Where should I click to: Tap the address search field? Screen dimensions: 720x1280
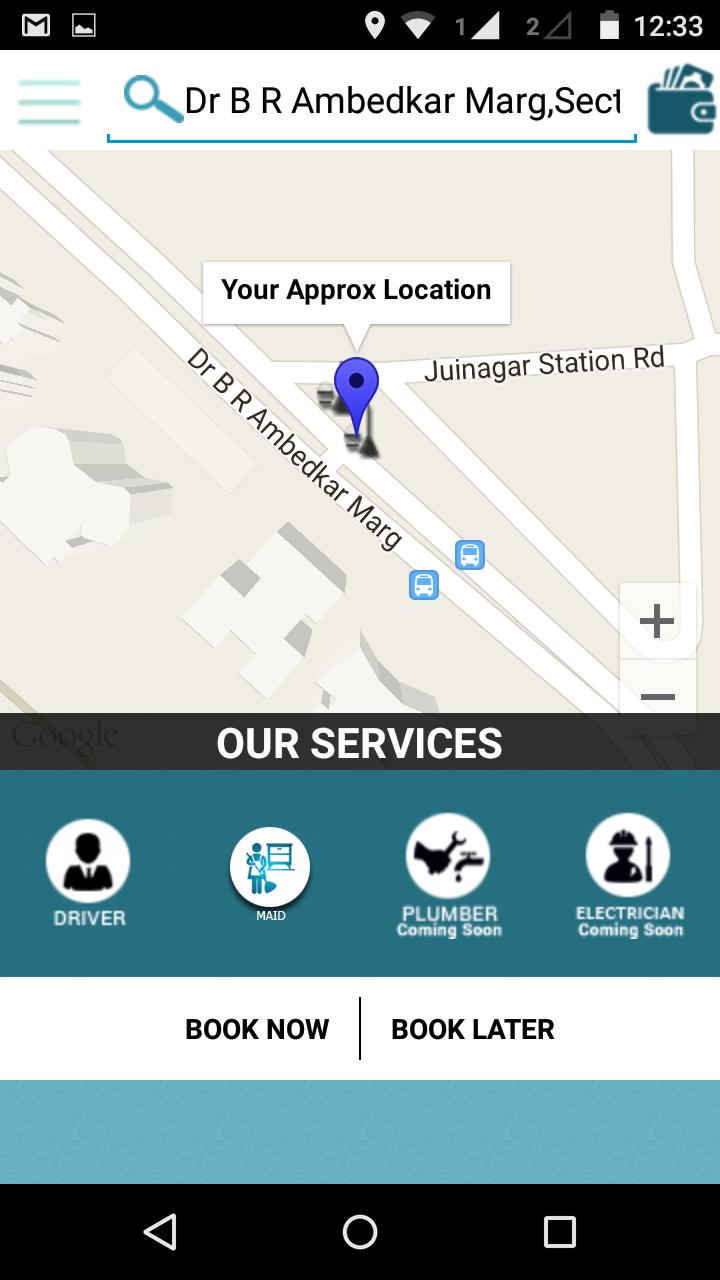pos(400,101)
